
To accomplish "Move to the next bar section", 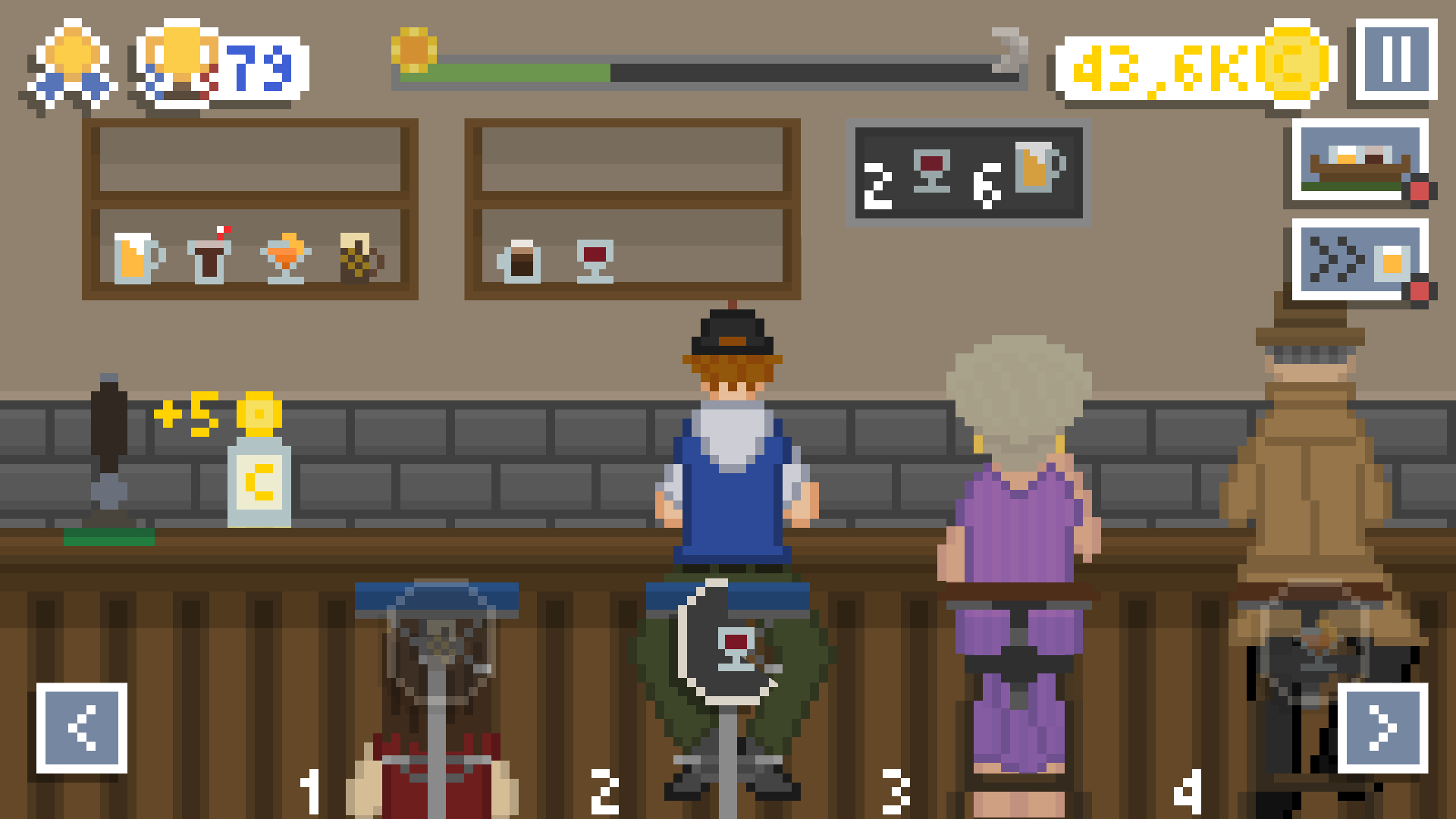I will click(1382, 728).
